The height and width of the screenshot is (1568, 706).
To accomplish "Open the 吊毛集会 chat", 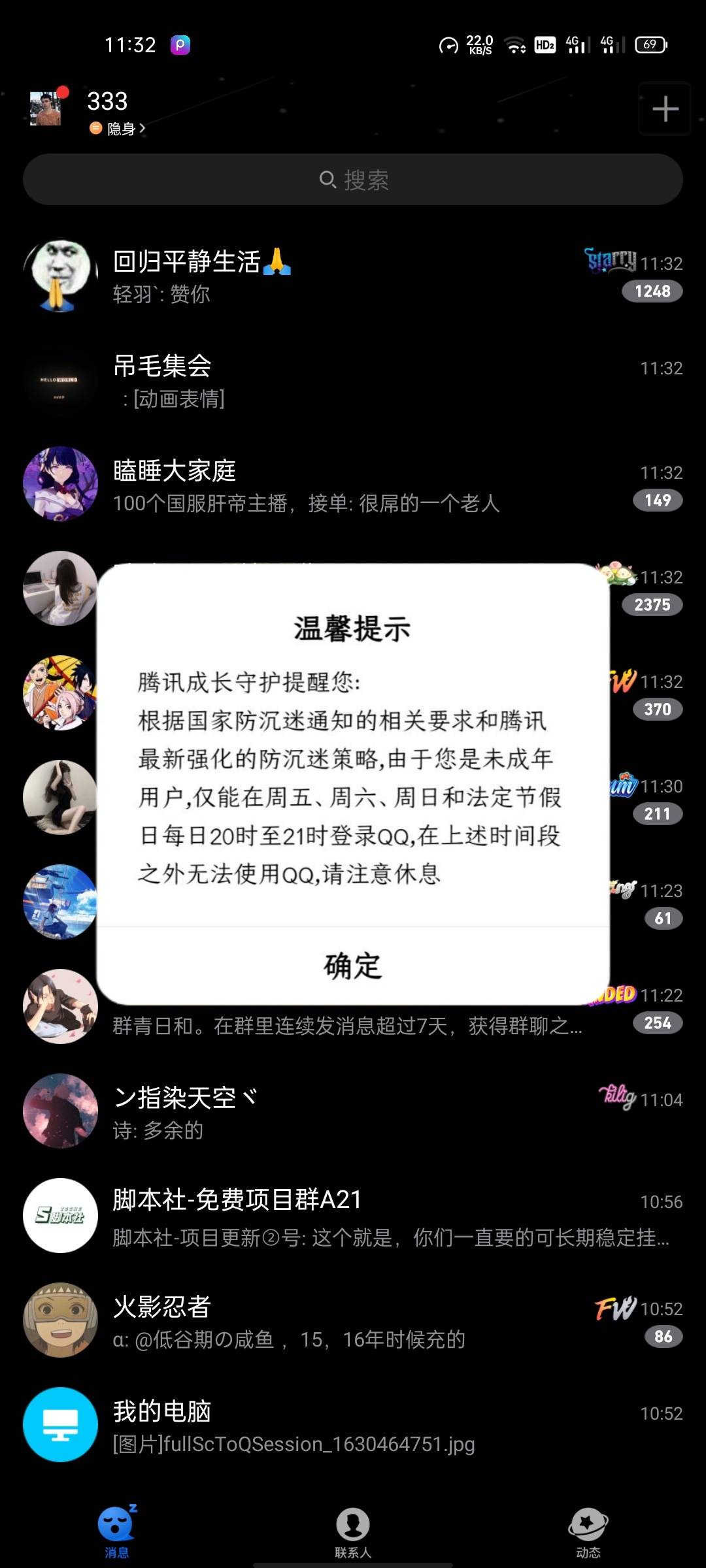I will coord(353,380).
